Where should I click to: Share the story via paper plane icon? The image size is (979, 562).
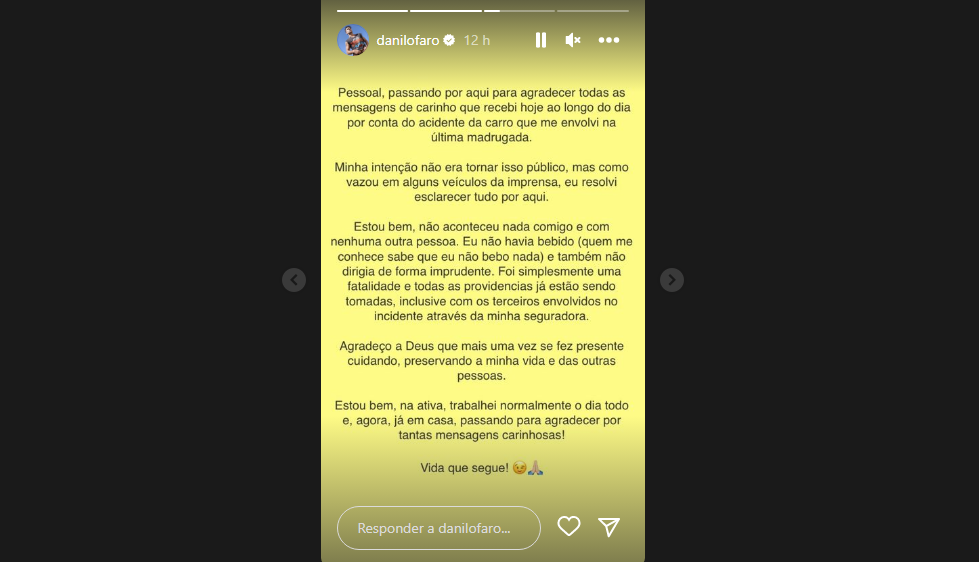pos(609,526)
